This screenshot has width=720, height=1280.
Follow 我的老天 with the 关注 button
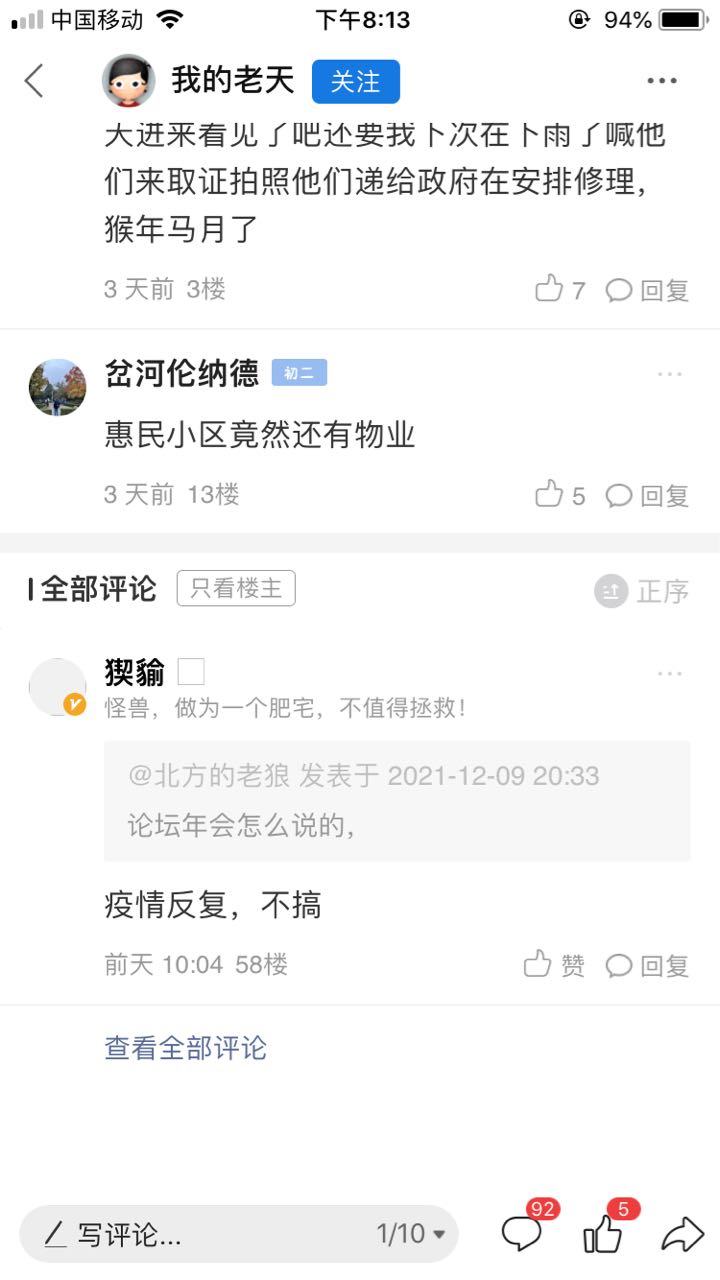(356, 81)
